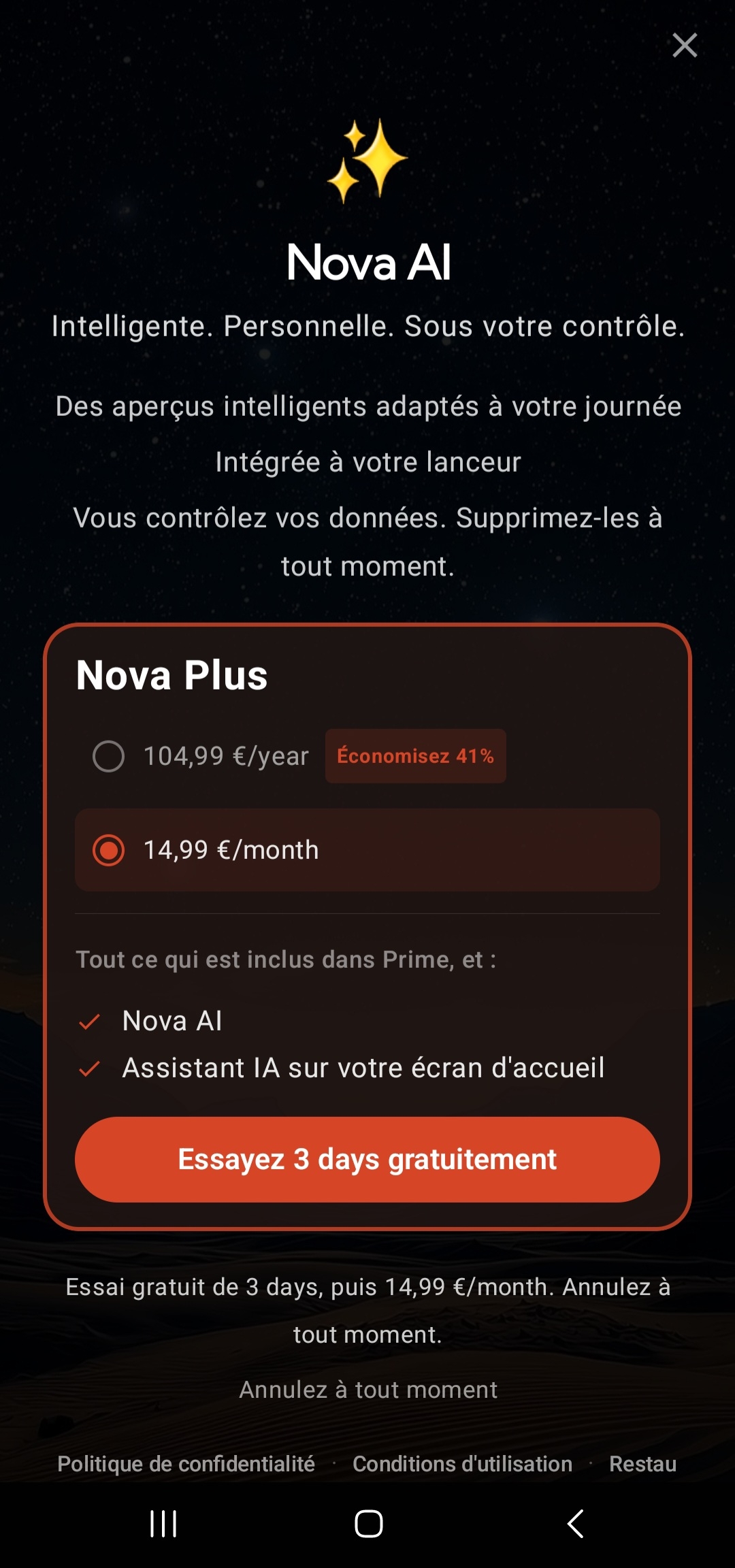Close the Nova AI subscription screen

(x=685, y=46)
